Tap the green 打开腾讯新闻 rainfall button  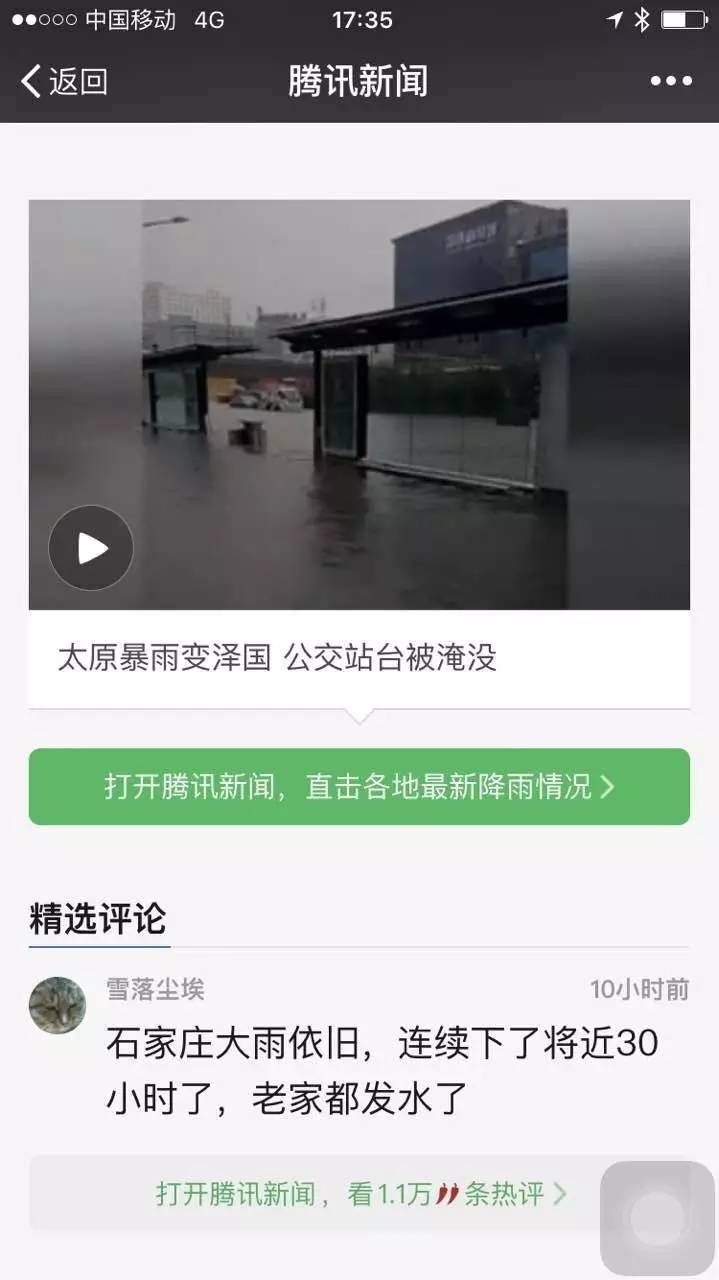tap(359, 786)
